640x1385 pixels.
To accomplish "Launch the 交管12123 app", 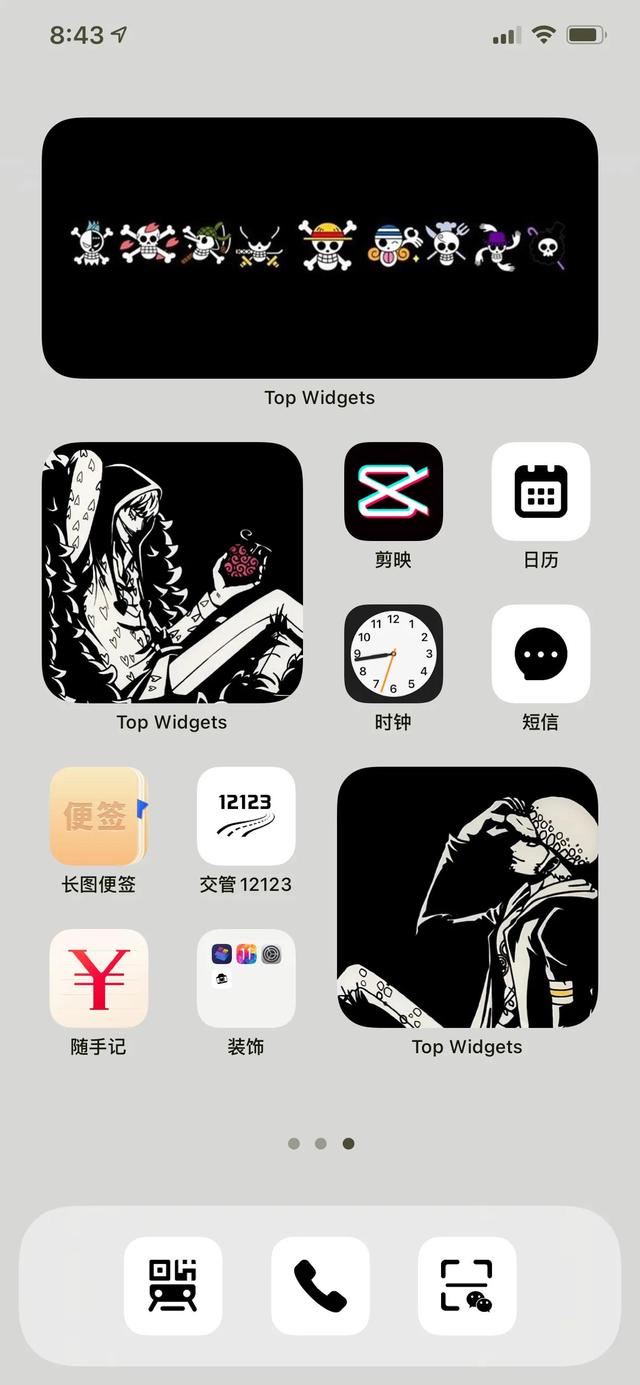I will (246, 816).
